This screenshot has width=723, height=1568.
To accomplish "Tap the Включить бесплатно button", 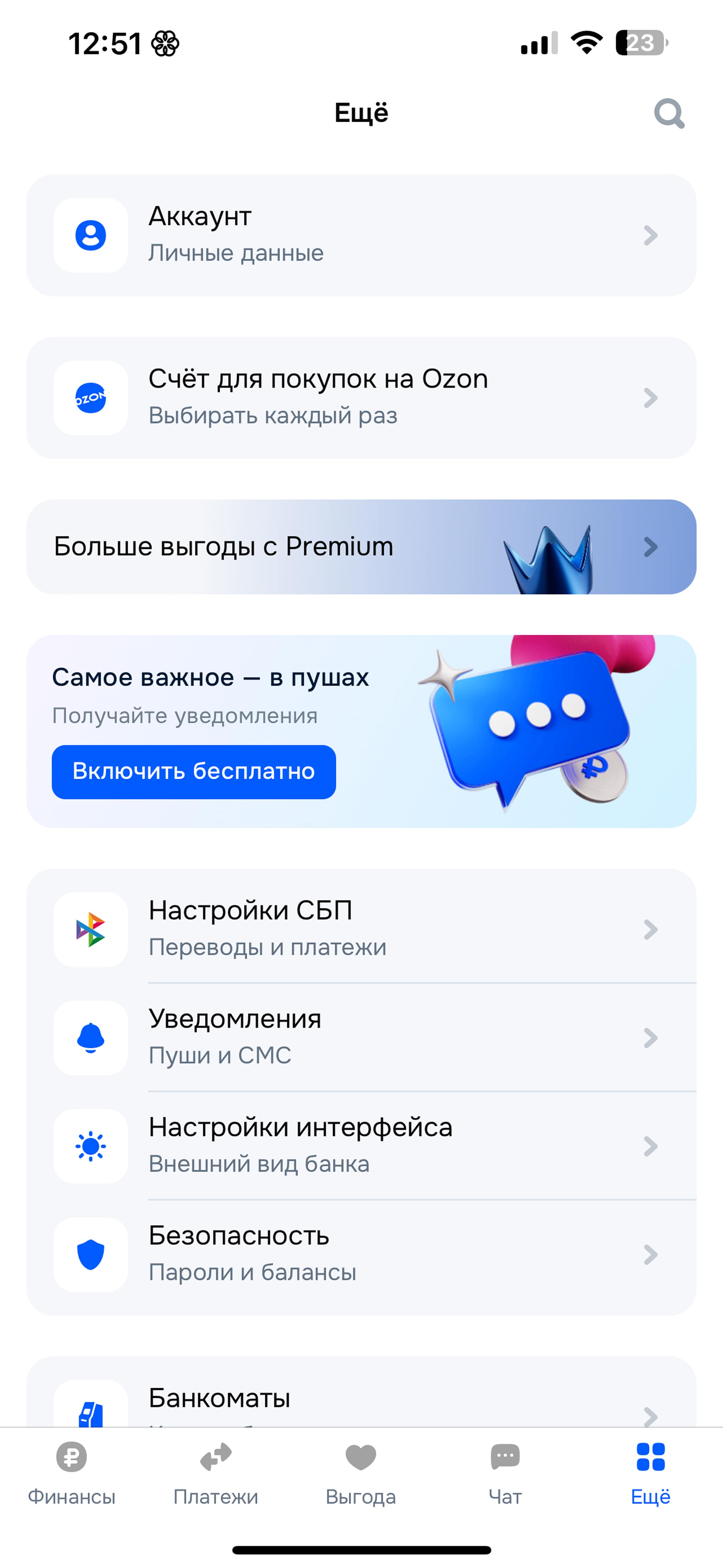I will point(194,772).
